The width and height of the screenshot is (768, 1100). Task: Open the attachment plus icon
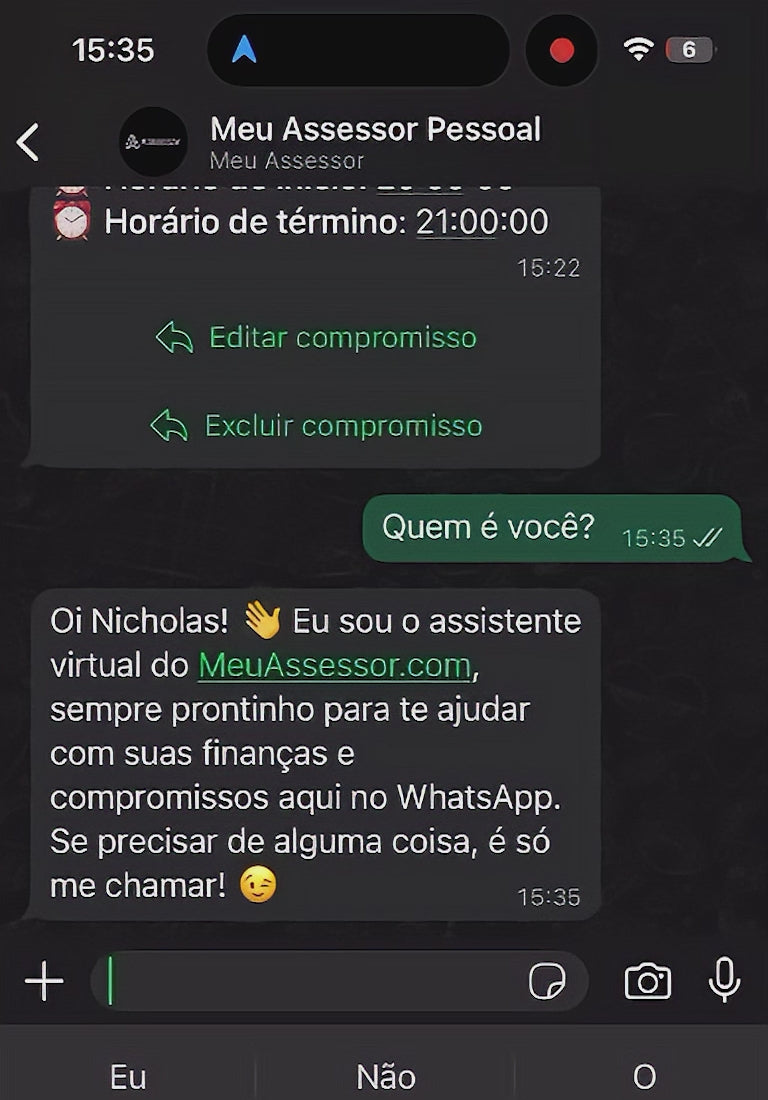pos(42,982)
